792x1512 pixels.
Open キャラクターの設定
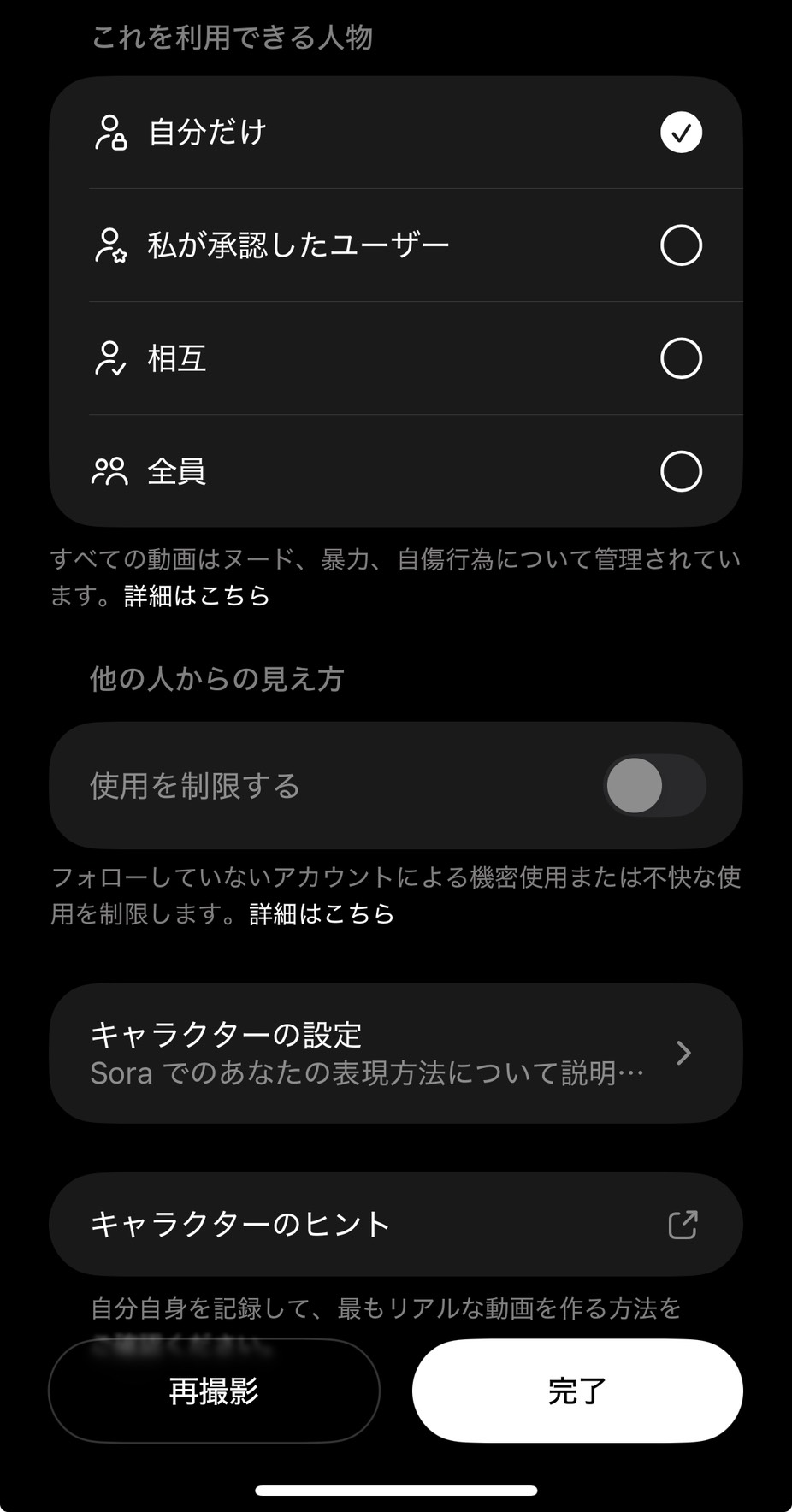pyautogui.click(x=396, y=1053)
